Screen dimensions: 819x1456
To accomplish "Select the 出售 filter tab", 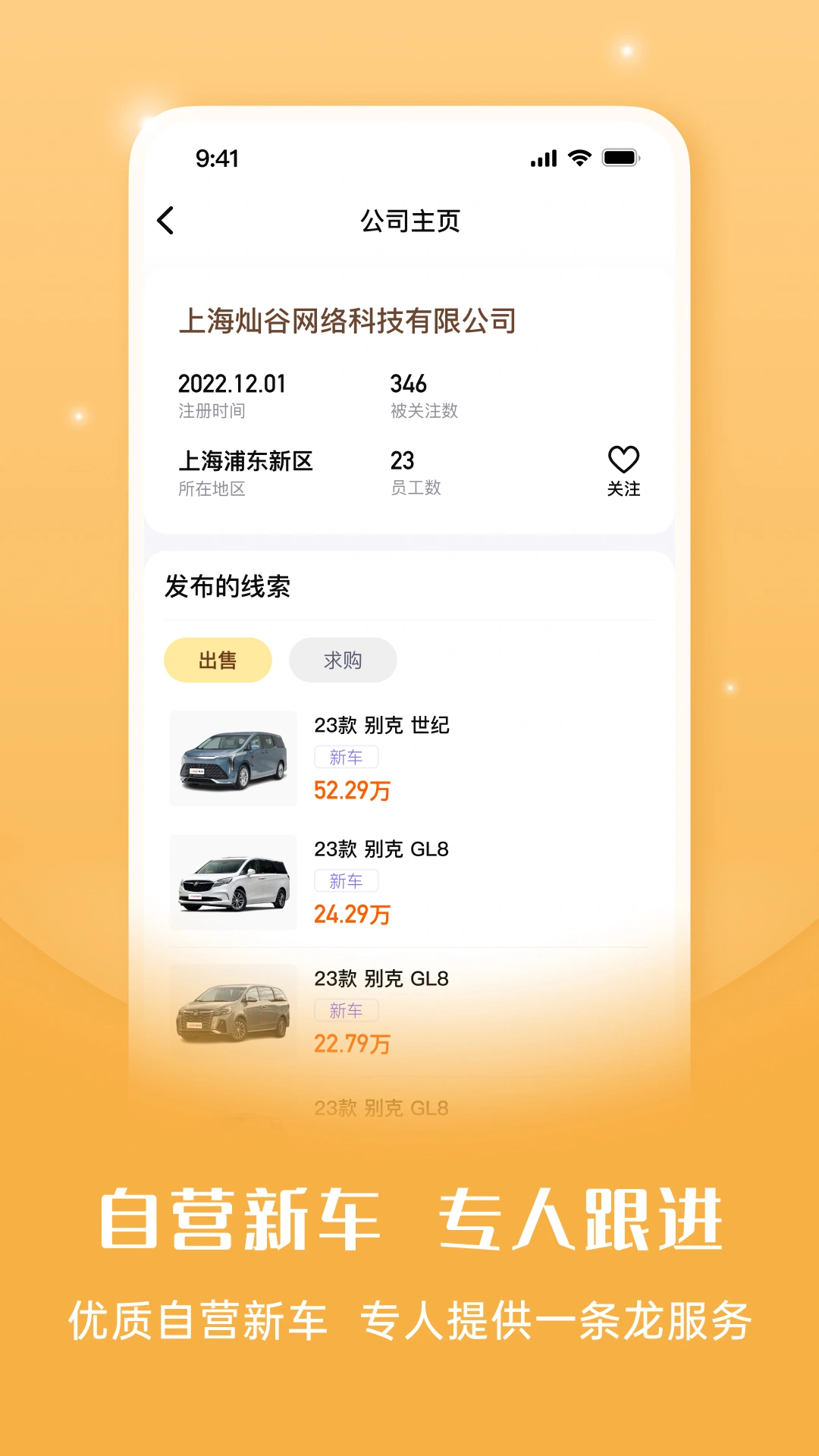I will click(217, 661).
